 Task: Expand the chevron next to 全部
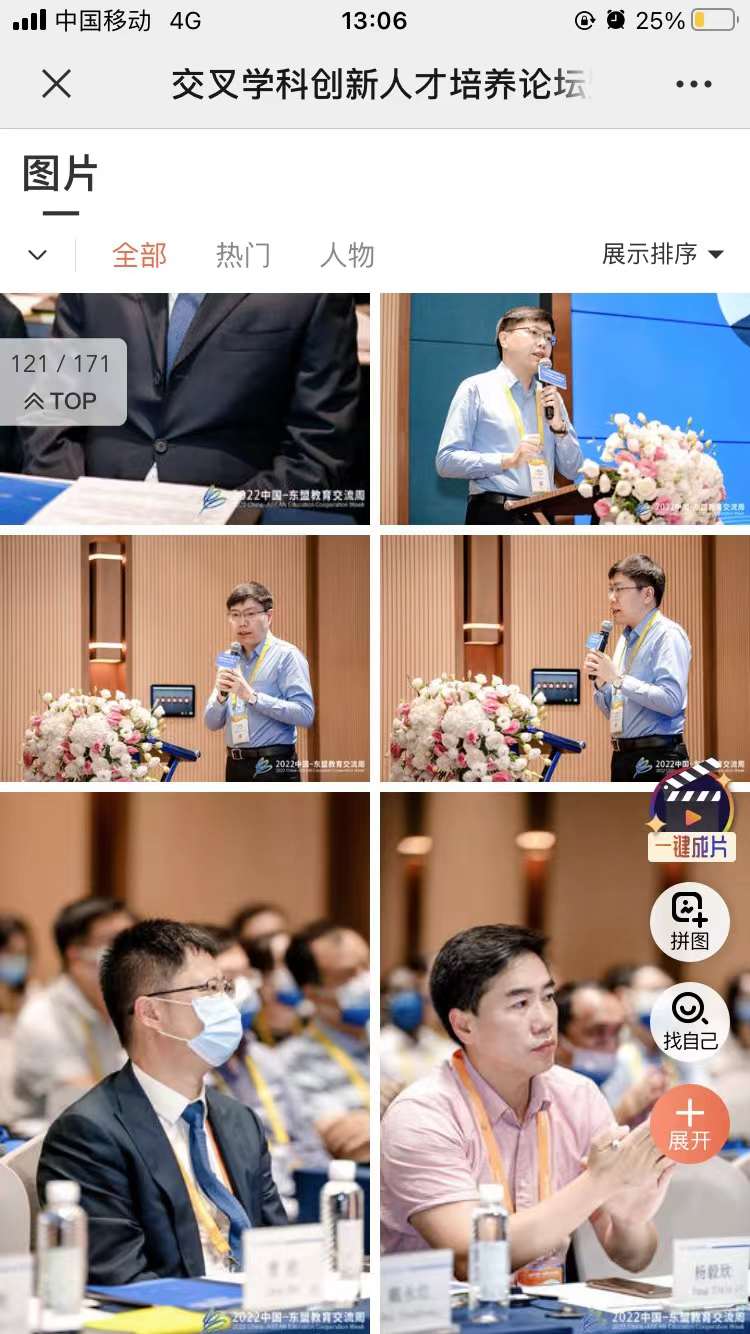[x=38, y=255]
